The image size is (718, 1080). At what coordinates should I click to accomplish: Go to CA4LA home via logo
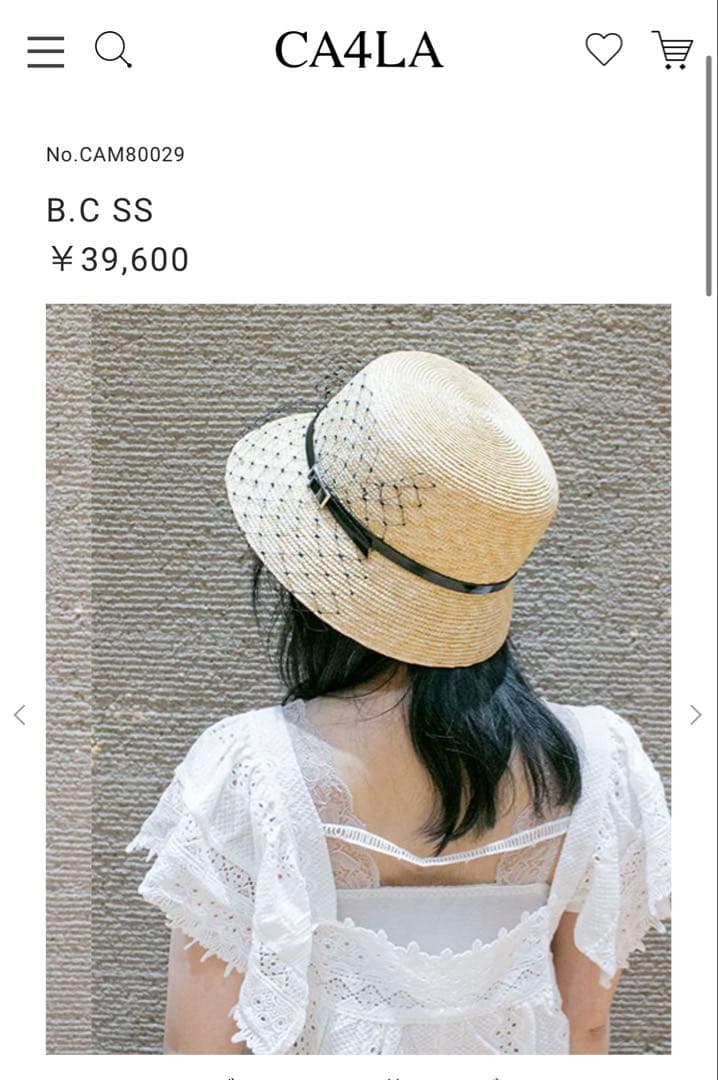coord(359,50)
